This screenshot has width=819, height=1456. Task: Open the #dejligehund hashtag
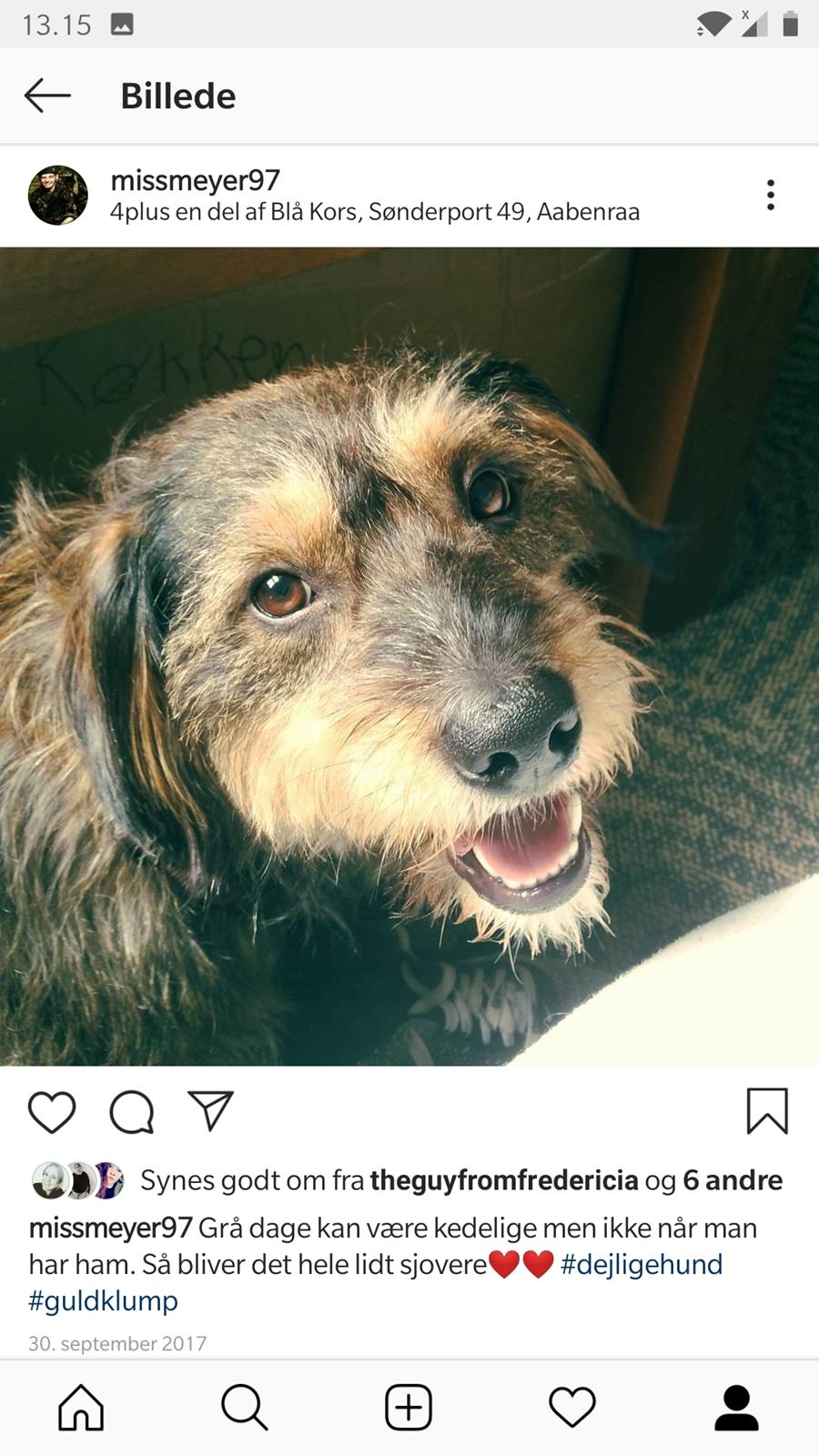[x=642, y=1264]
